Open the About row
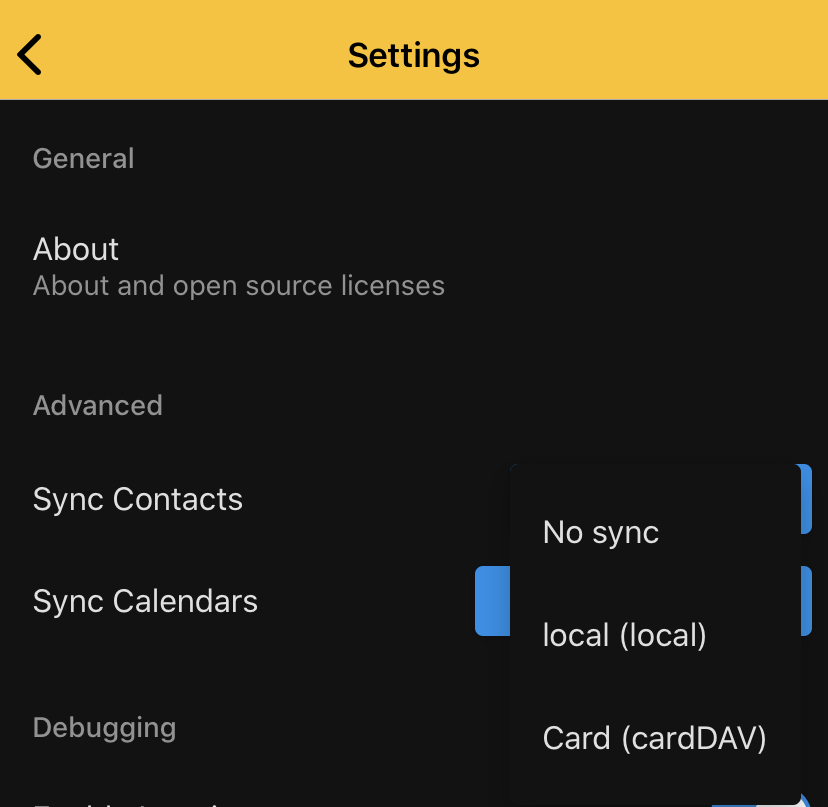This screenshot has height=807, width=828. (x=238, y=266)
